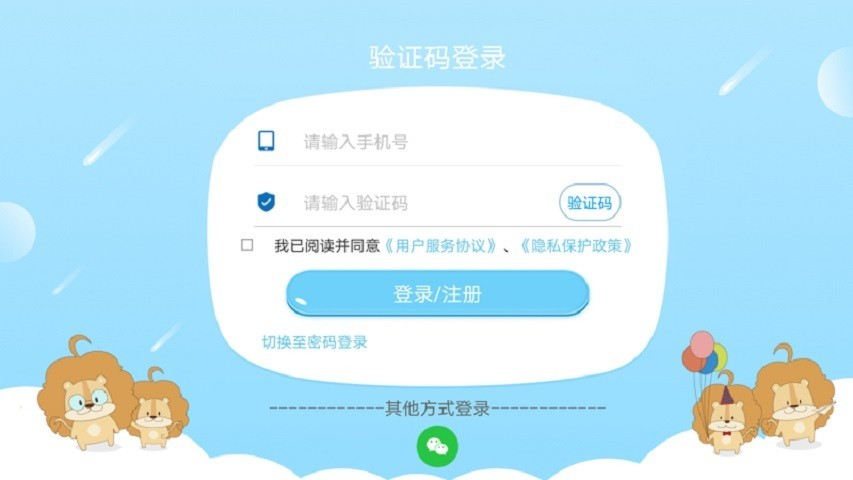Tap the verification code input field

pos(420,204)
